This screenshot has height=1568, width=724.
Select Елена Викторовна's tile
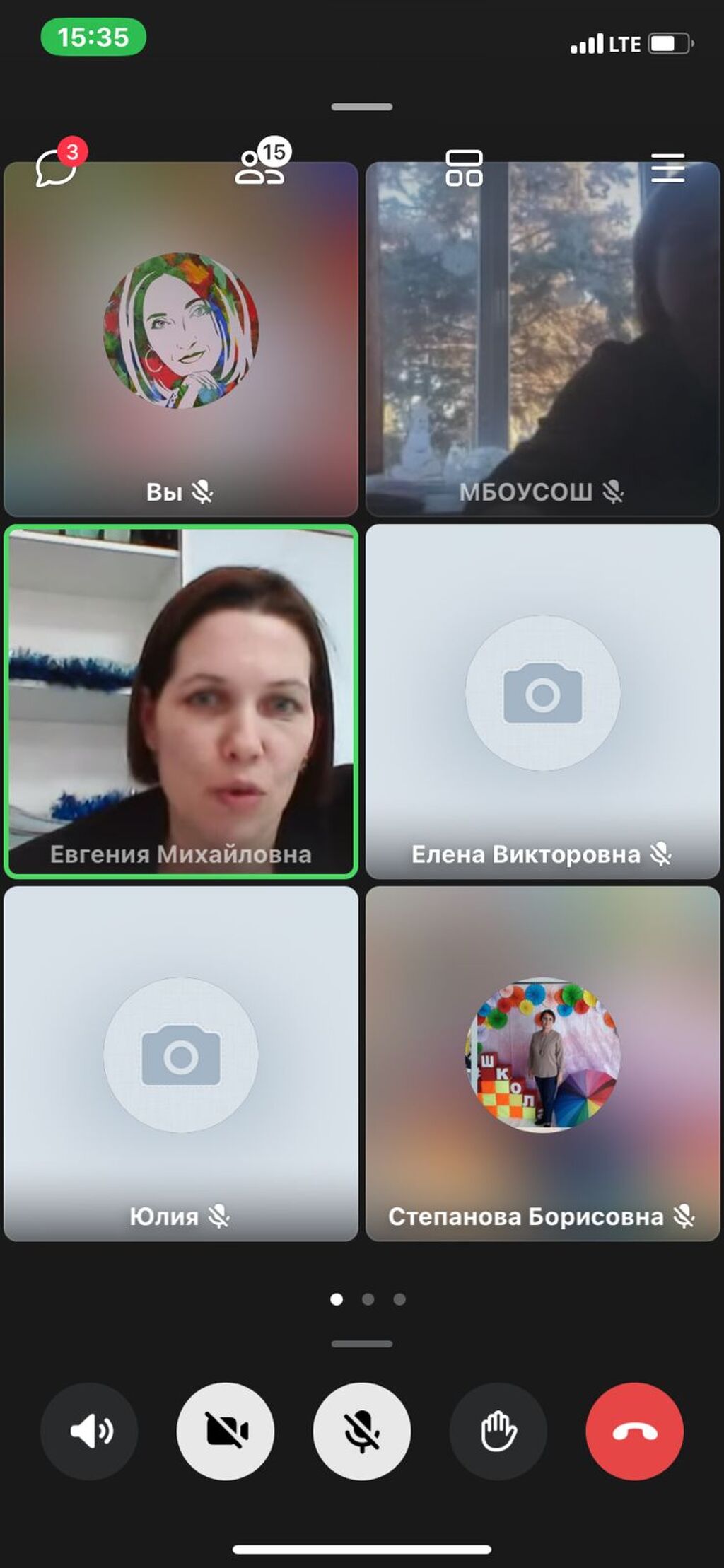[x=542, y=702]
